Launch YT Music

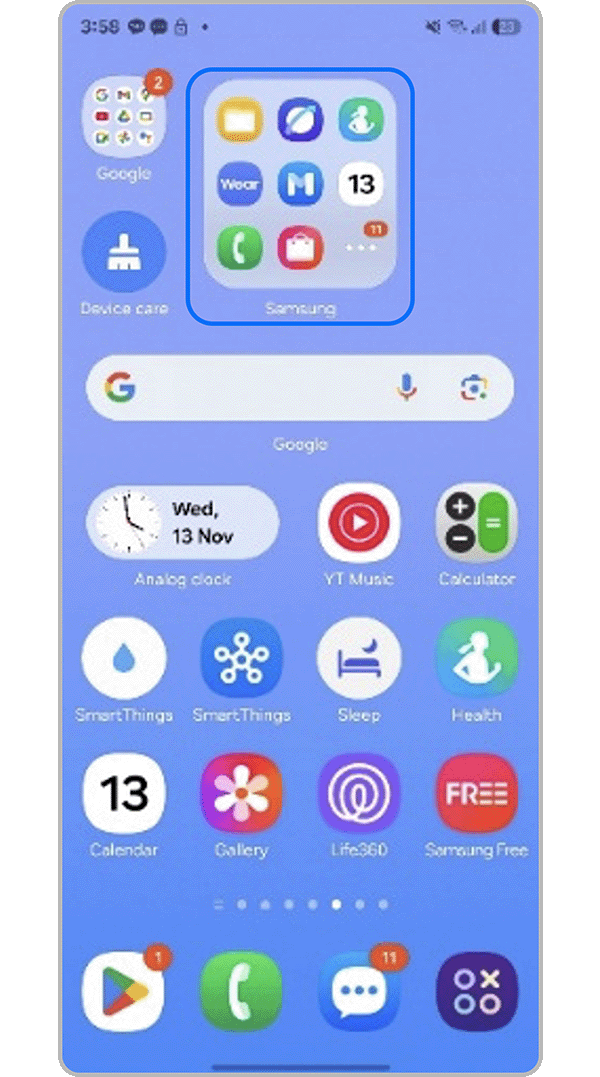click(359, 523)
